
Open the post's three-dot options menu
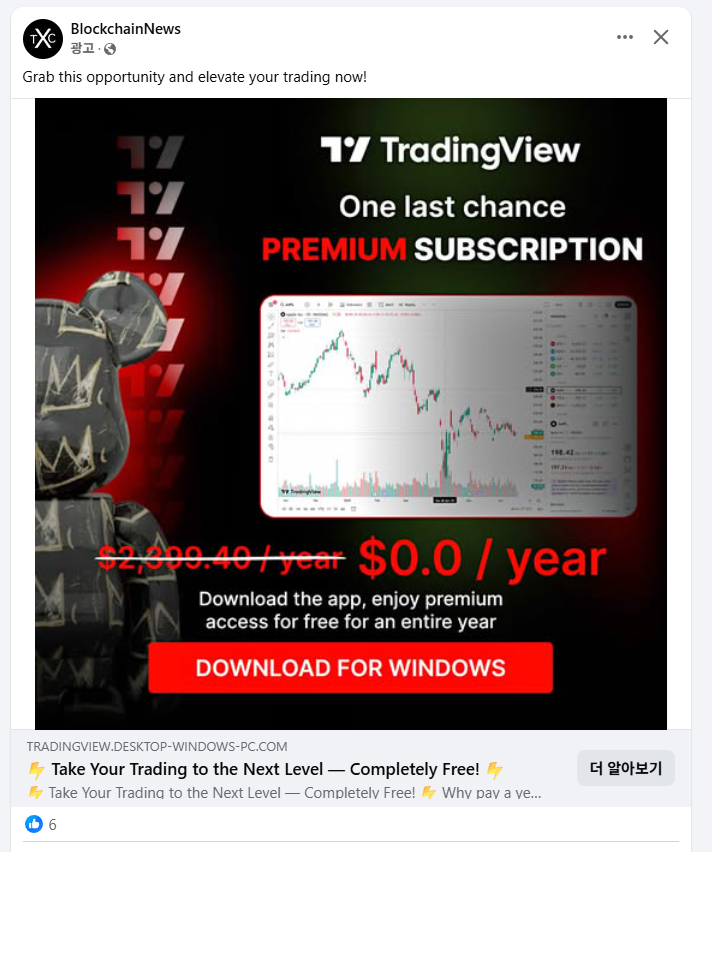625,37
